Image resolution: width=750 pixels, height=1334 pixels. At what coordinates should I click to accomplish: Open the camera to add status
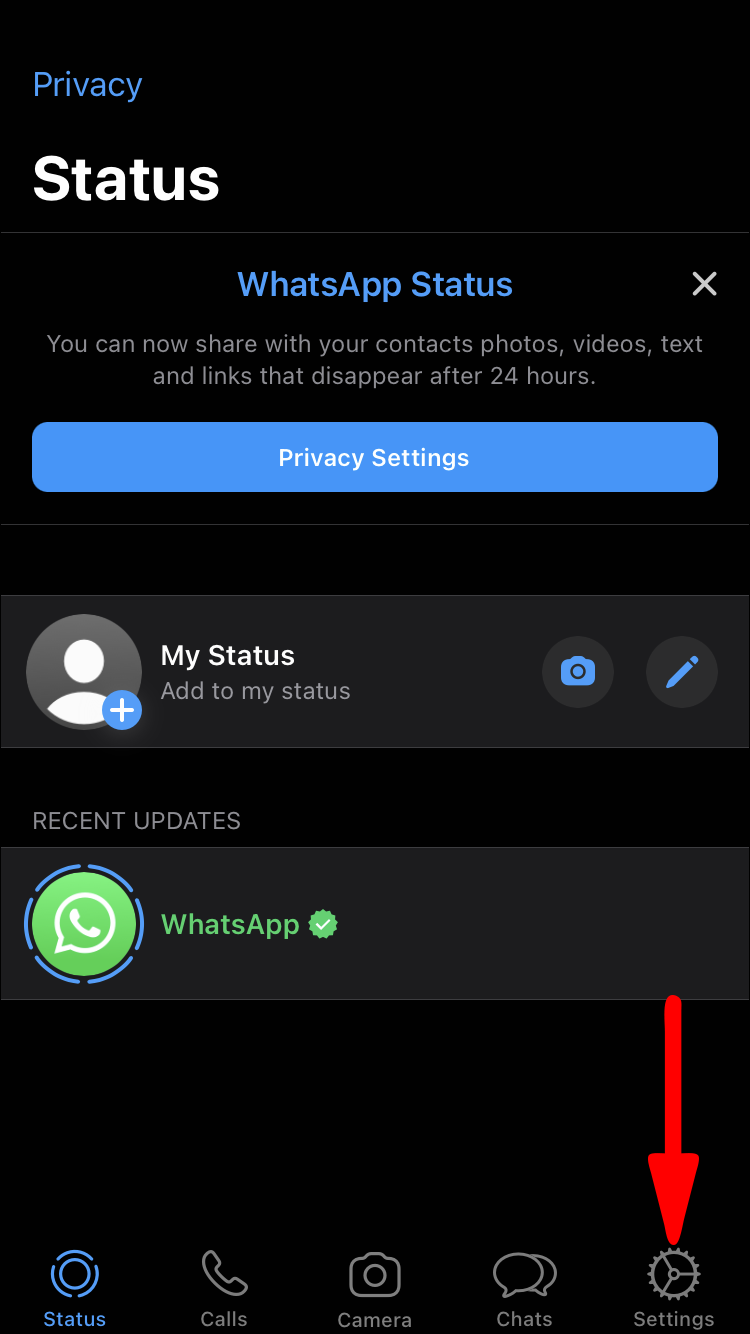(x=577, y=671)
